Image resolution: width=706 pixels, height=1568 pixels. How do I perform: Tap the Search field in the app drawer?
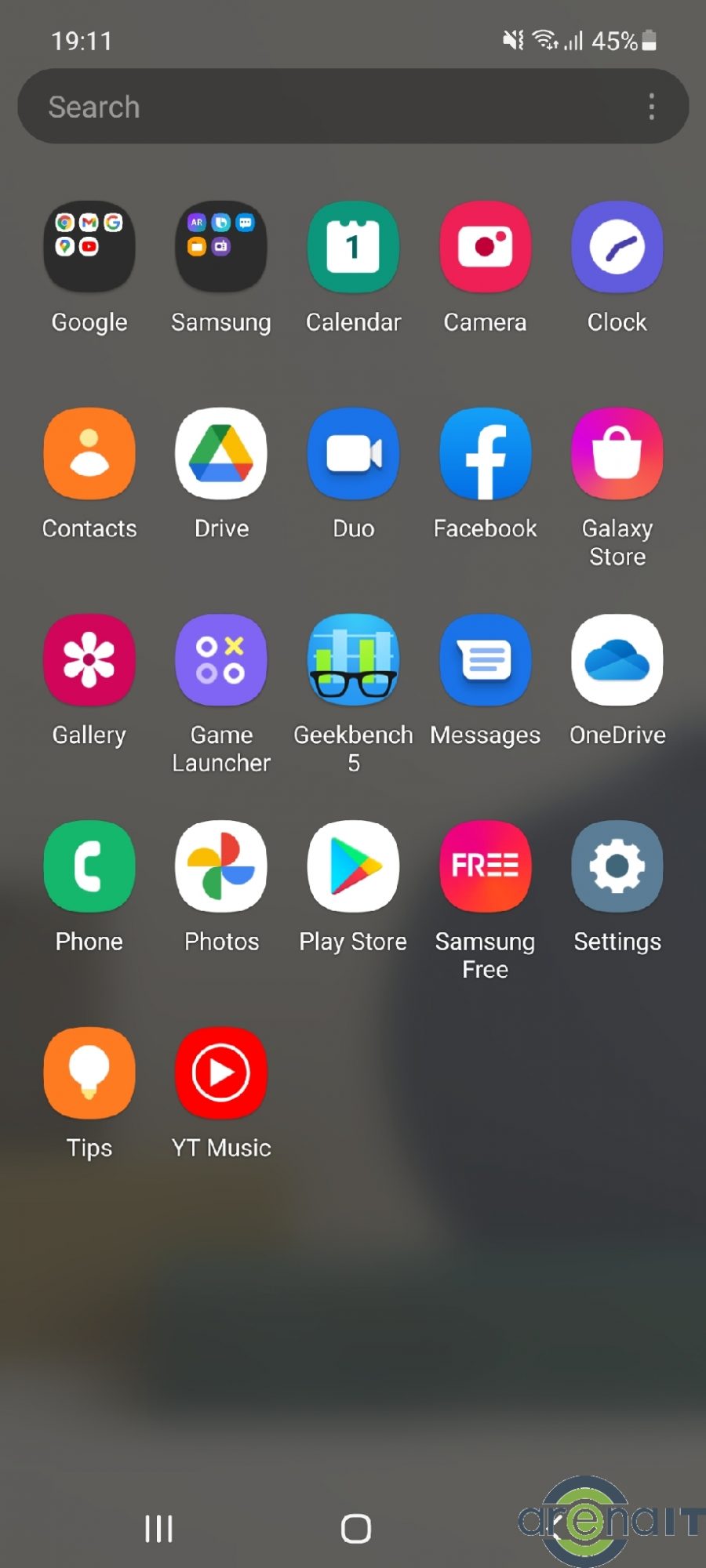(x=353, y=107)
